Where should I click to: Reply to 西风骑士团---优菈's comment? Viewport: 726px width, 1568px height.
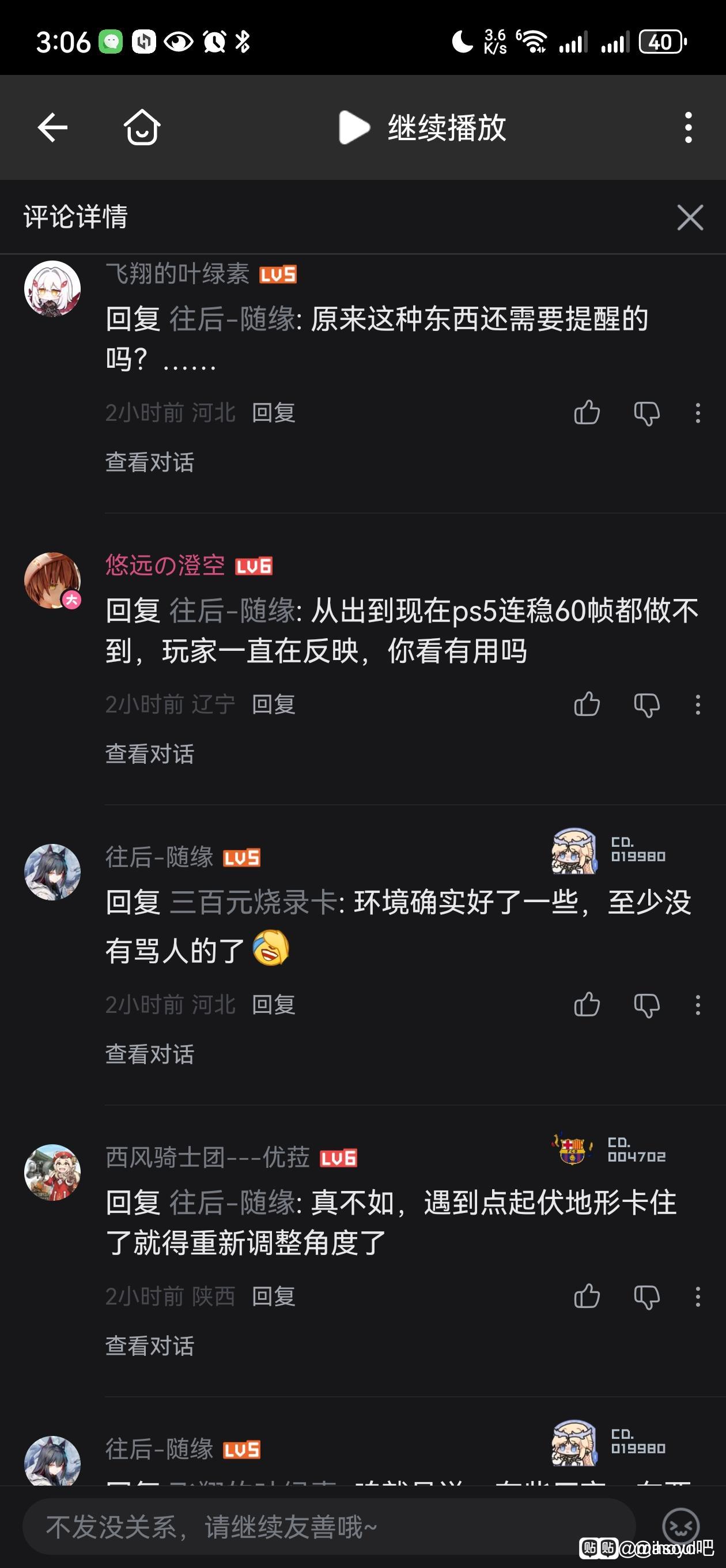[x=273, y=1296]
